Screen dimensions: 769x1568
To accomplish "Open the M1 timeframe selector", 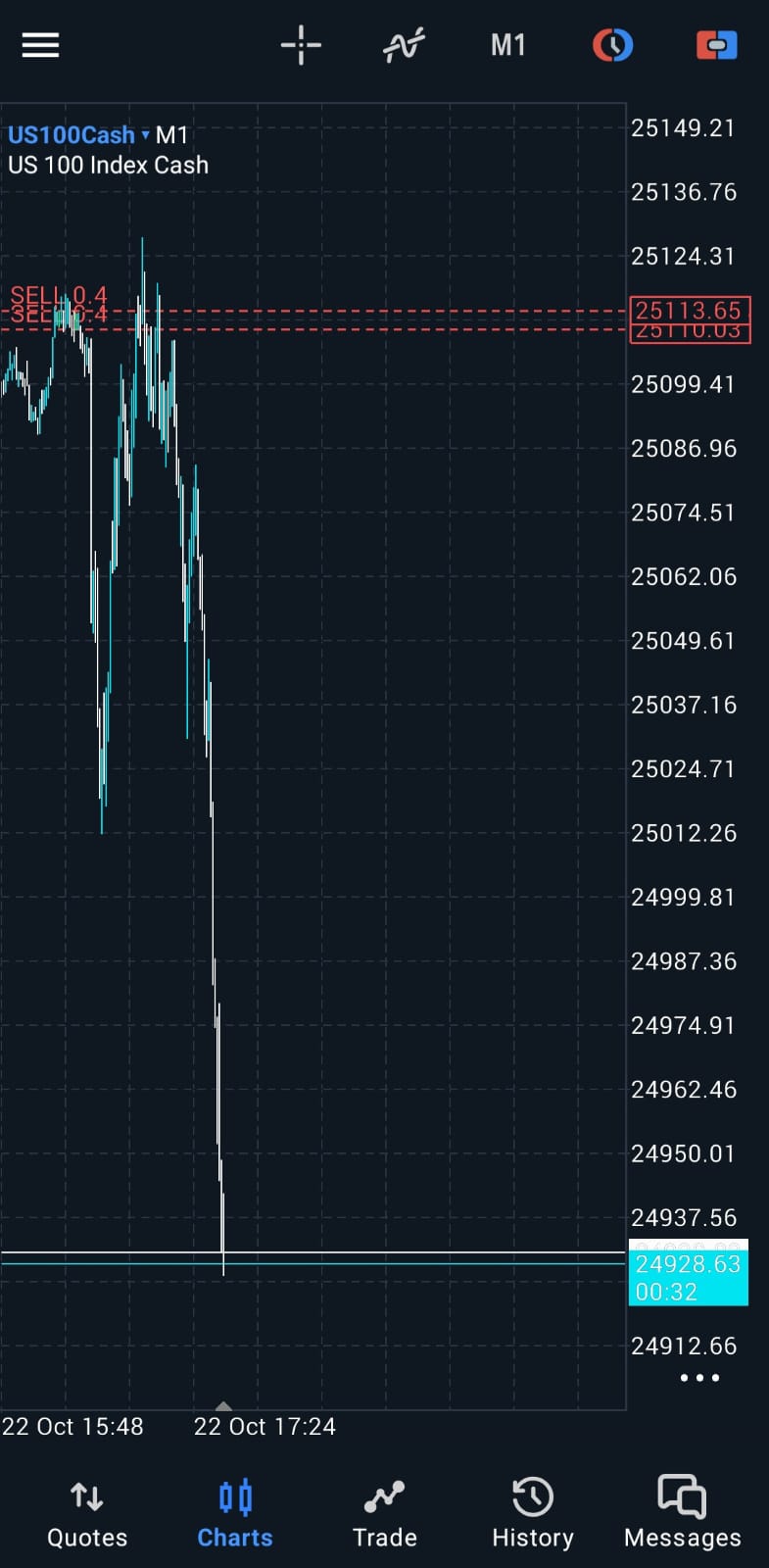I will pyautogui.click(x=507, y=45).
